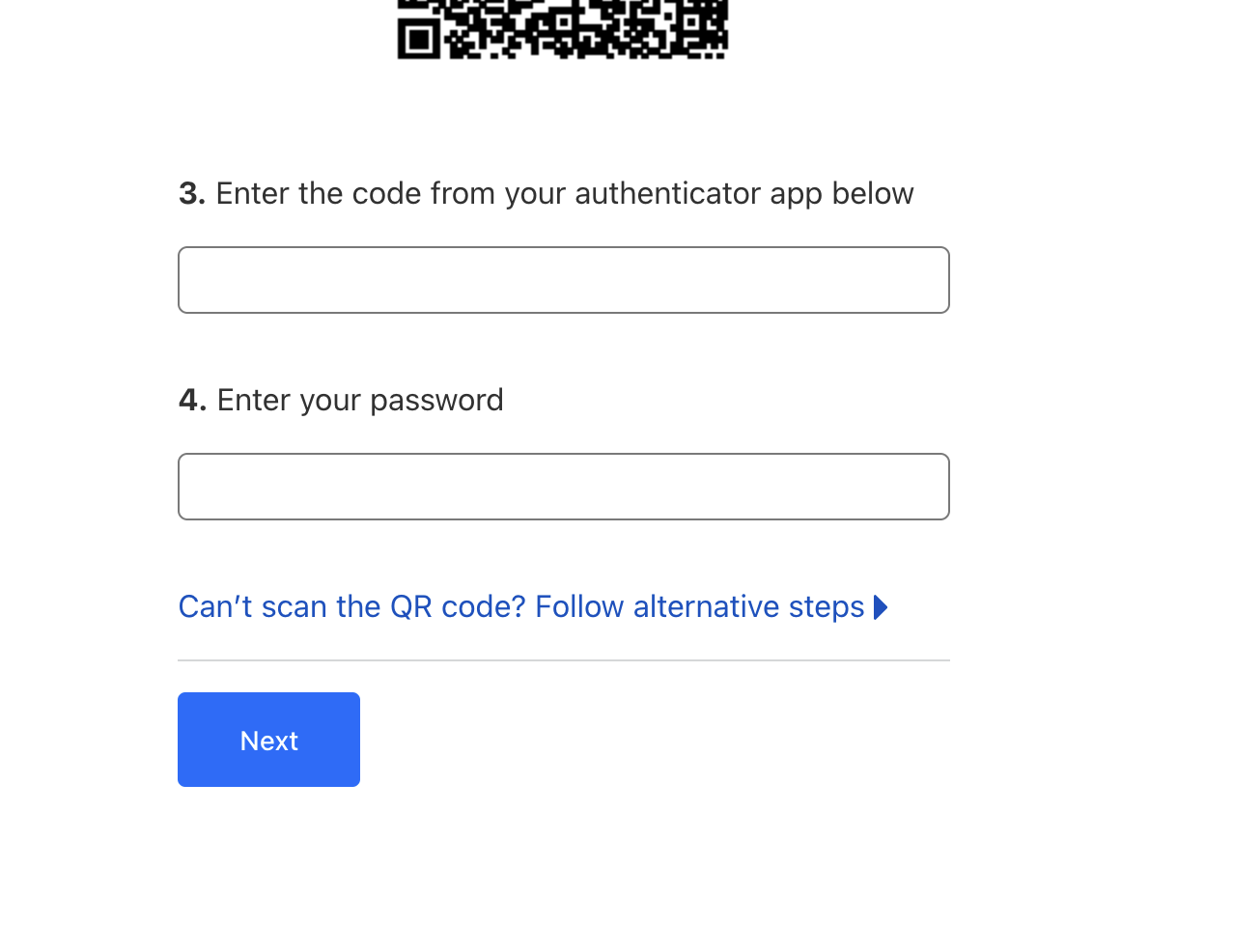This screenshot has height=952, width=1234.
Task: Expand the alternative steps for QR code
Action: tap(532, 606)
